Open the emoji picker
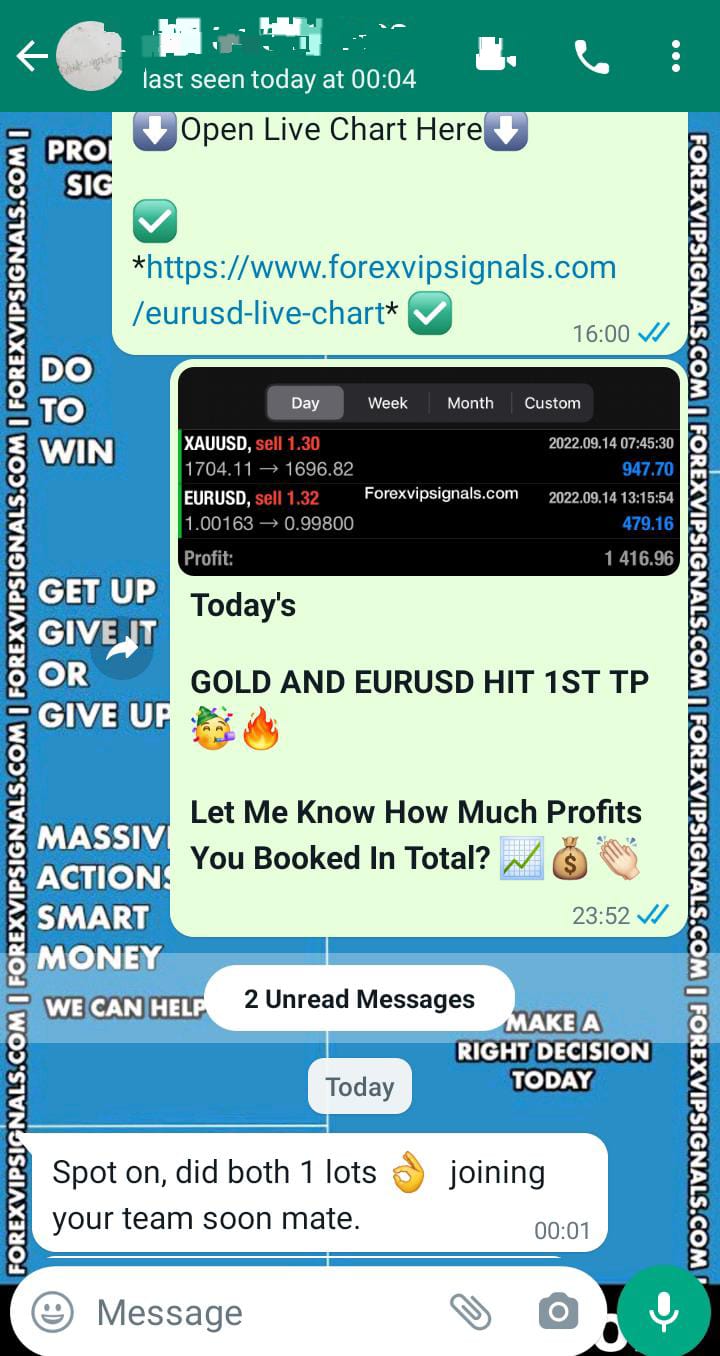This screenshot has width=720, height=1356. pyautogui.click(x=52, y=1312)
